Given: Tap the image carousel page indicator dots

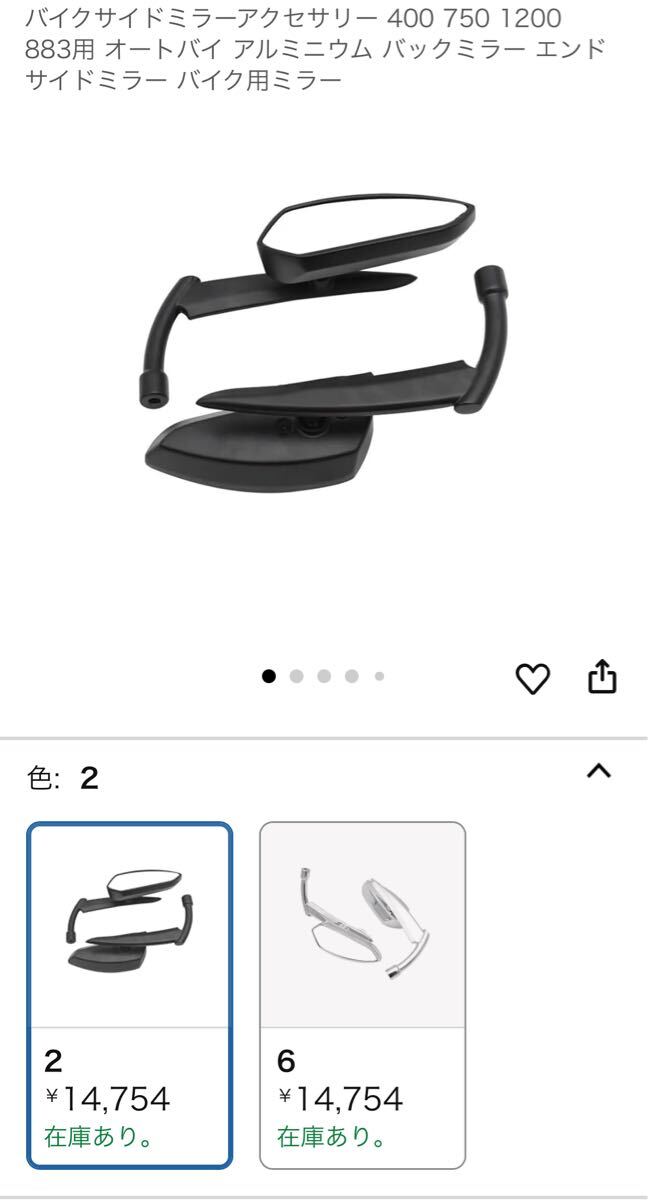Looking at the screenshot, I should point(323,677).
